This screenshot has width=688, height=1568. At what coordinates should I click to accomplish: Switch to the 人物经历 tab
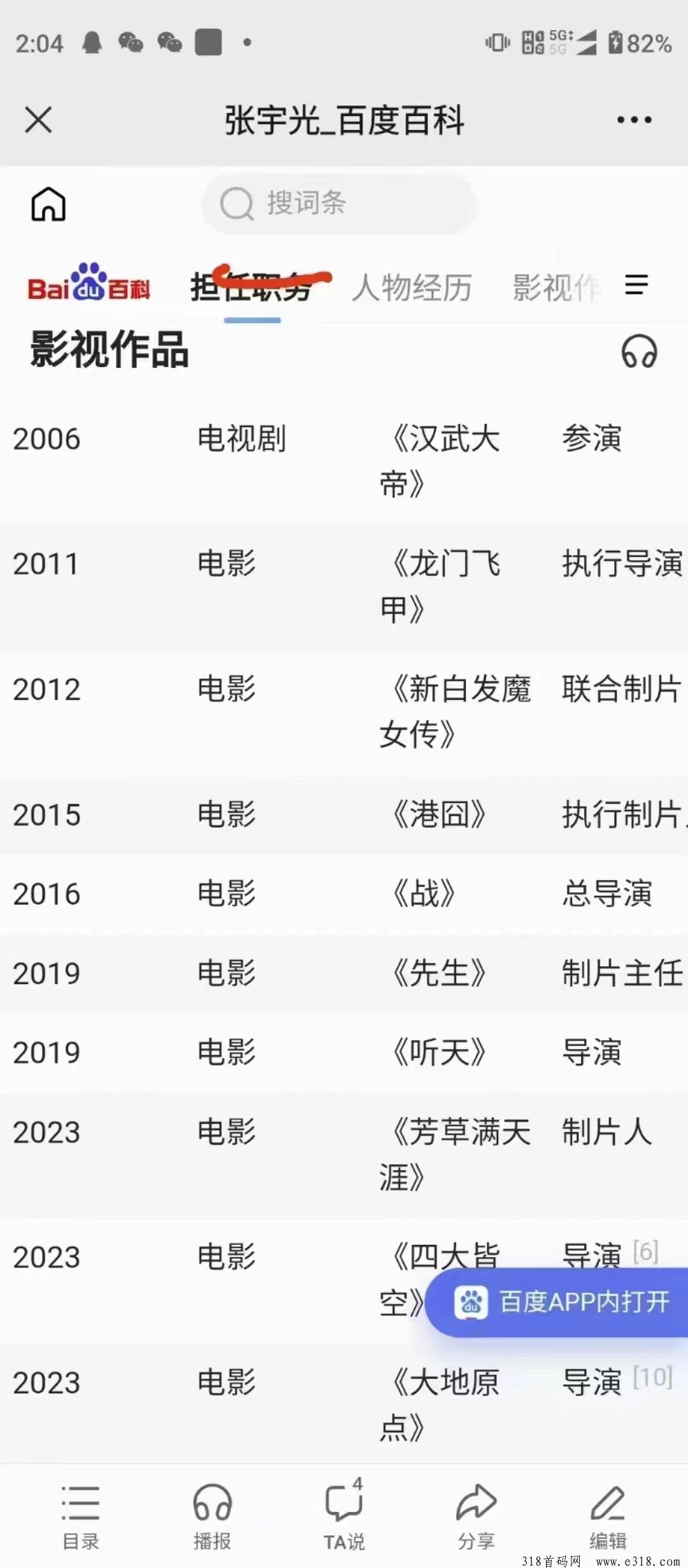pyautogui.click(x=412, y=287)
